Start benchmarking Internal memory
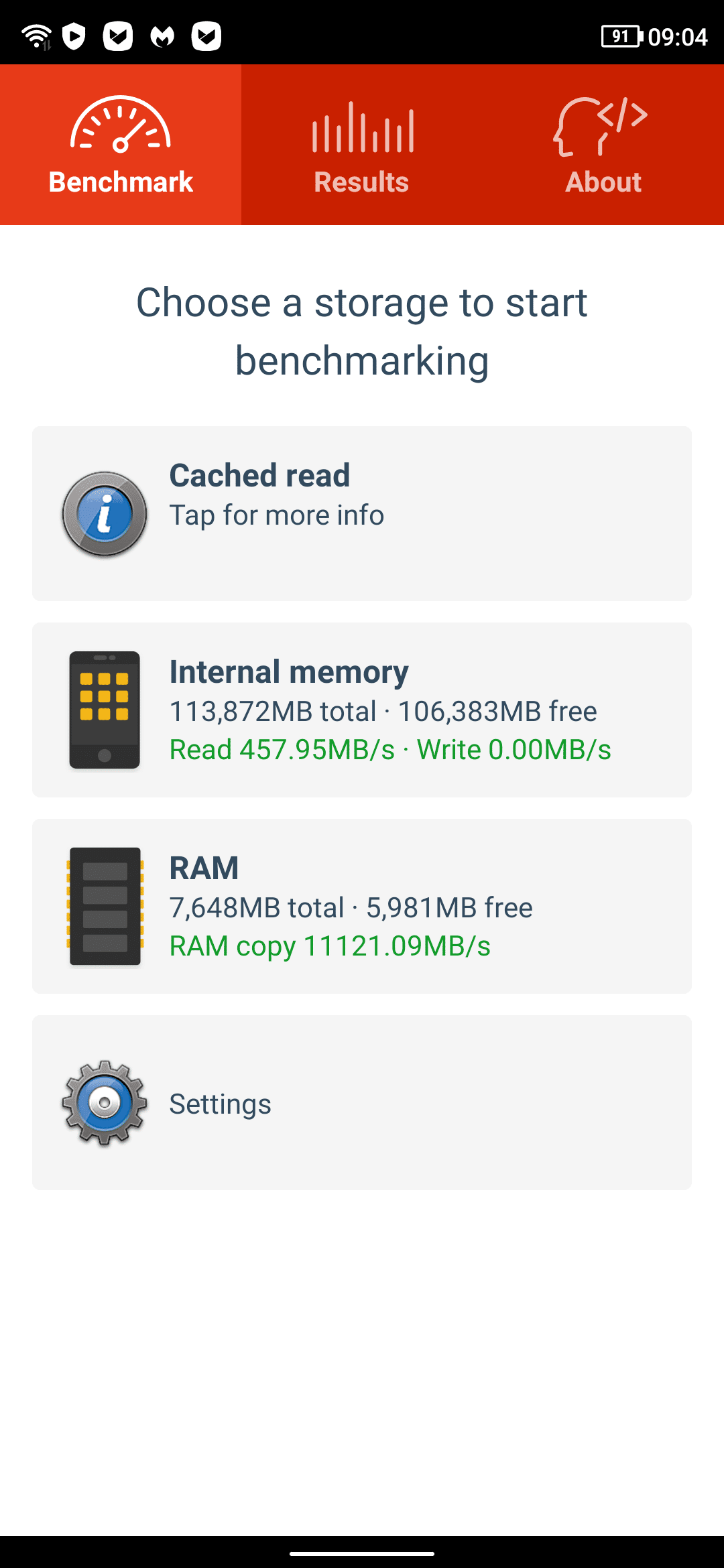This screenshot has width=724, height=1568. 362,710
